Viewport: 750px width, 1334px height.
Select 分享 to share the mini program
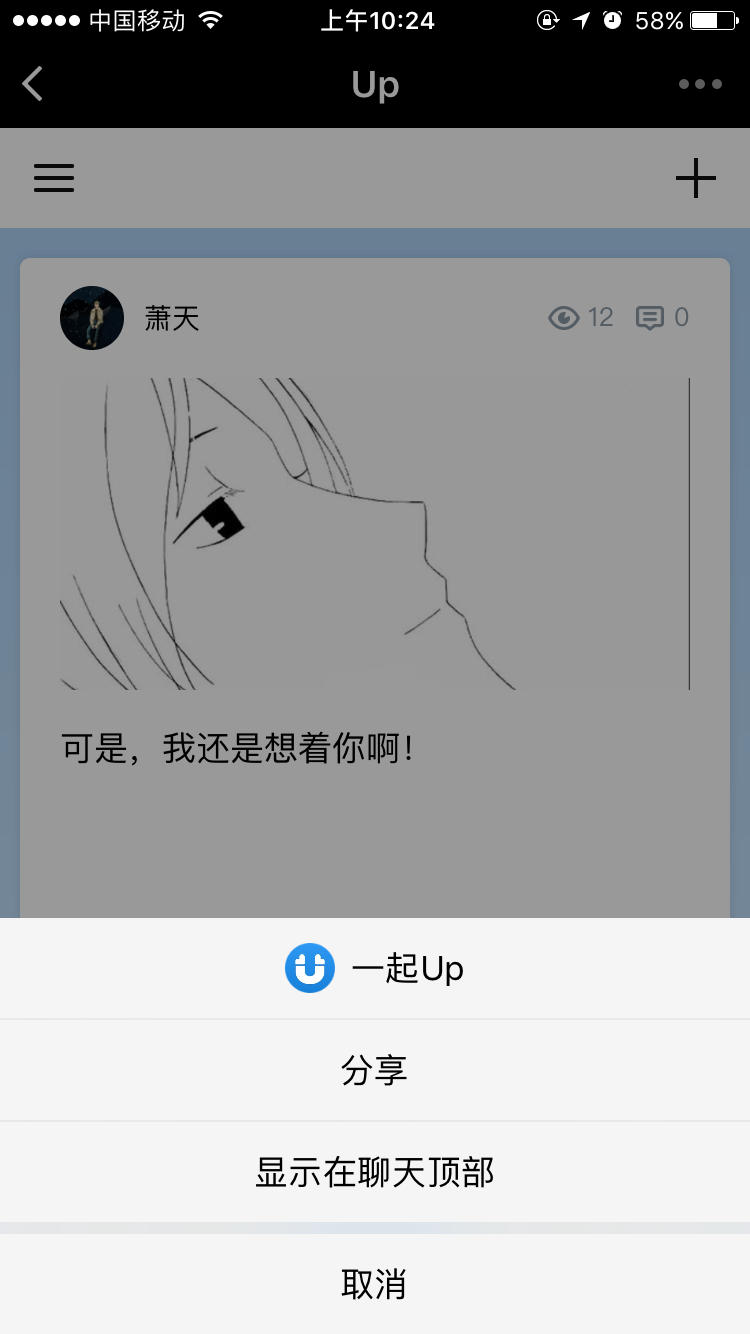375,1071
